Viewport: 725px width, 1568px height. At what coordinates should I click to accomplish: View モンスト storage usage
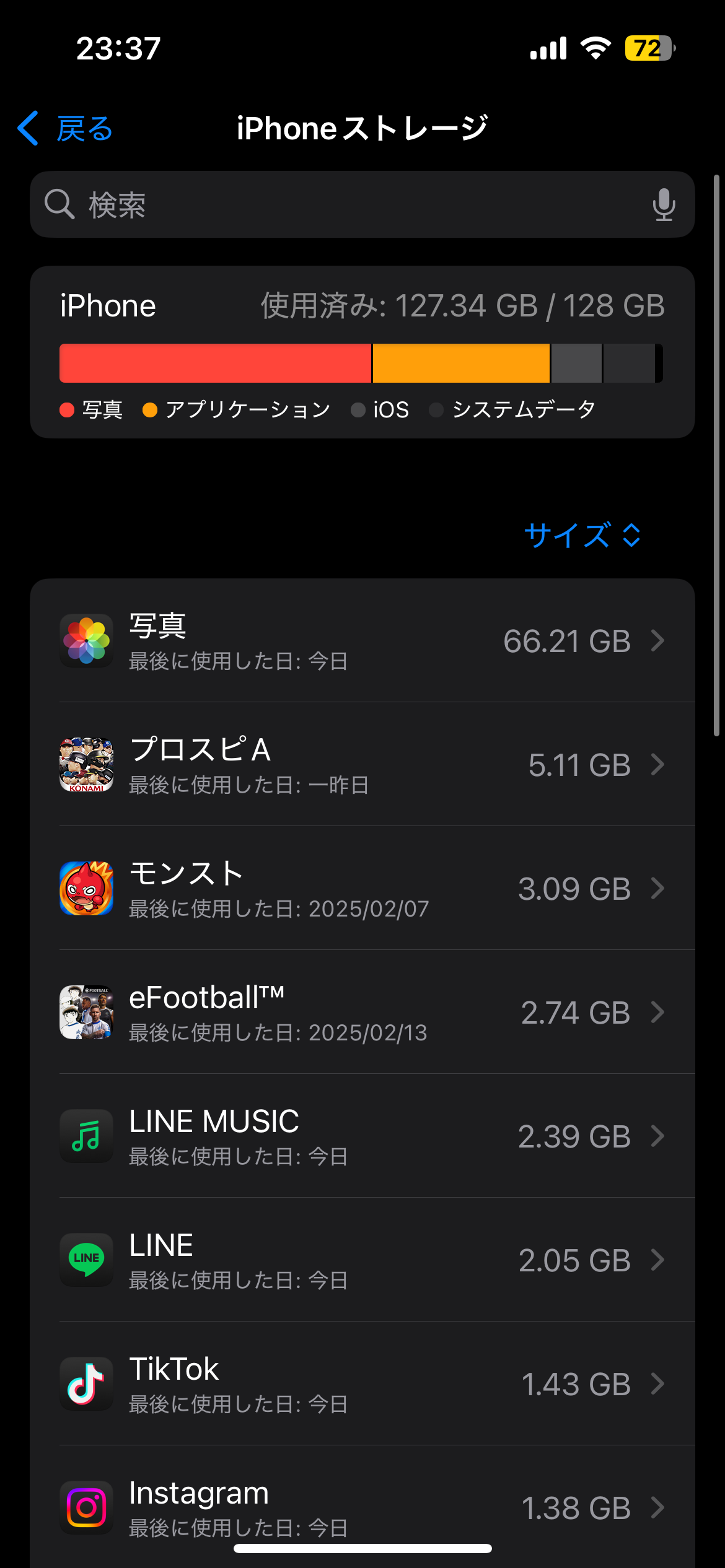tap(362, 888)
